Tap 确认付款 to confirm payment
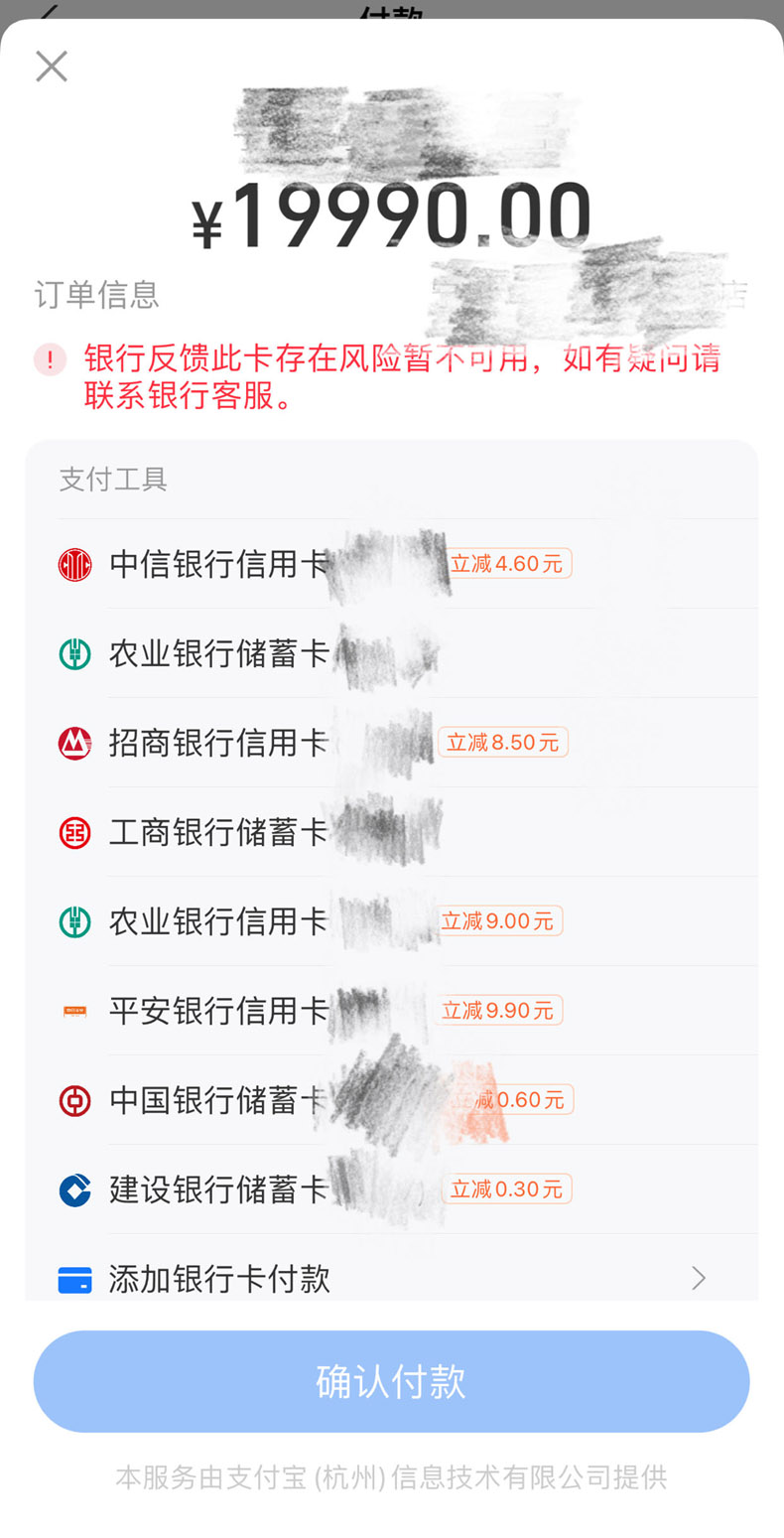 point(392,1381)
